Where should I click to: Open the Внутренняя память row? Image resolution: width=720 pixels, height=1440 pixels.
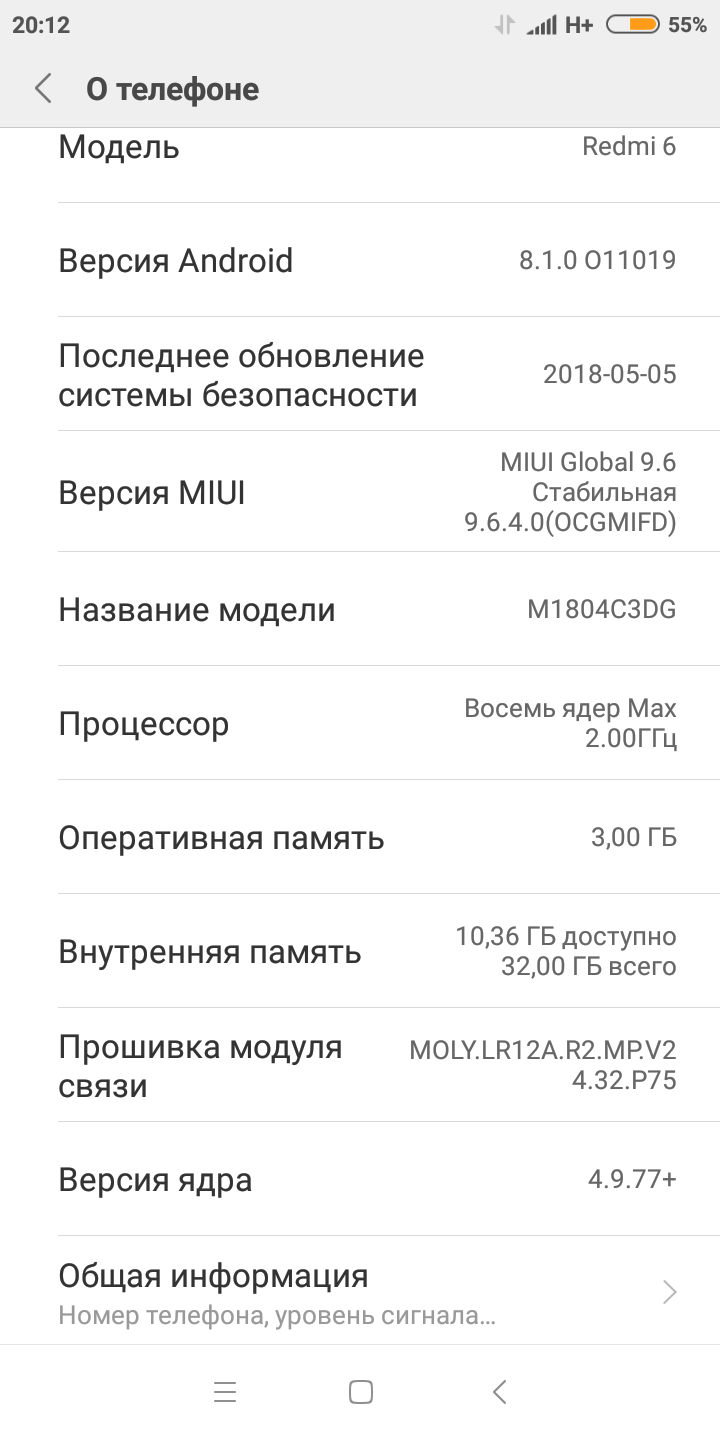point(360,951)
